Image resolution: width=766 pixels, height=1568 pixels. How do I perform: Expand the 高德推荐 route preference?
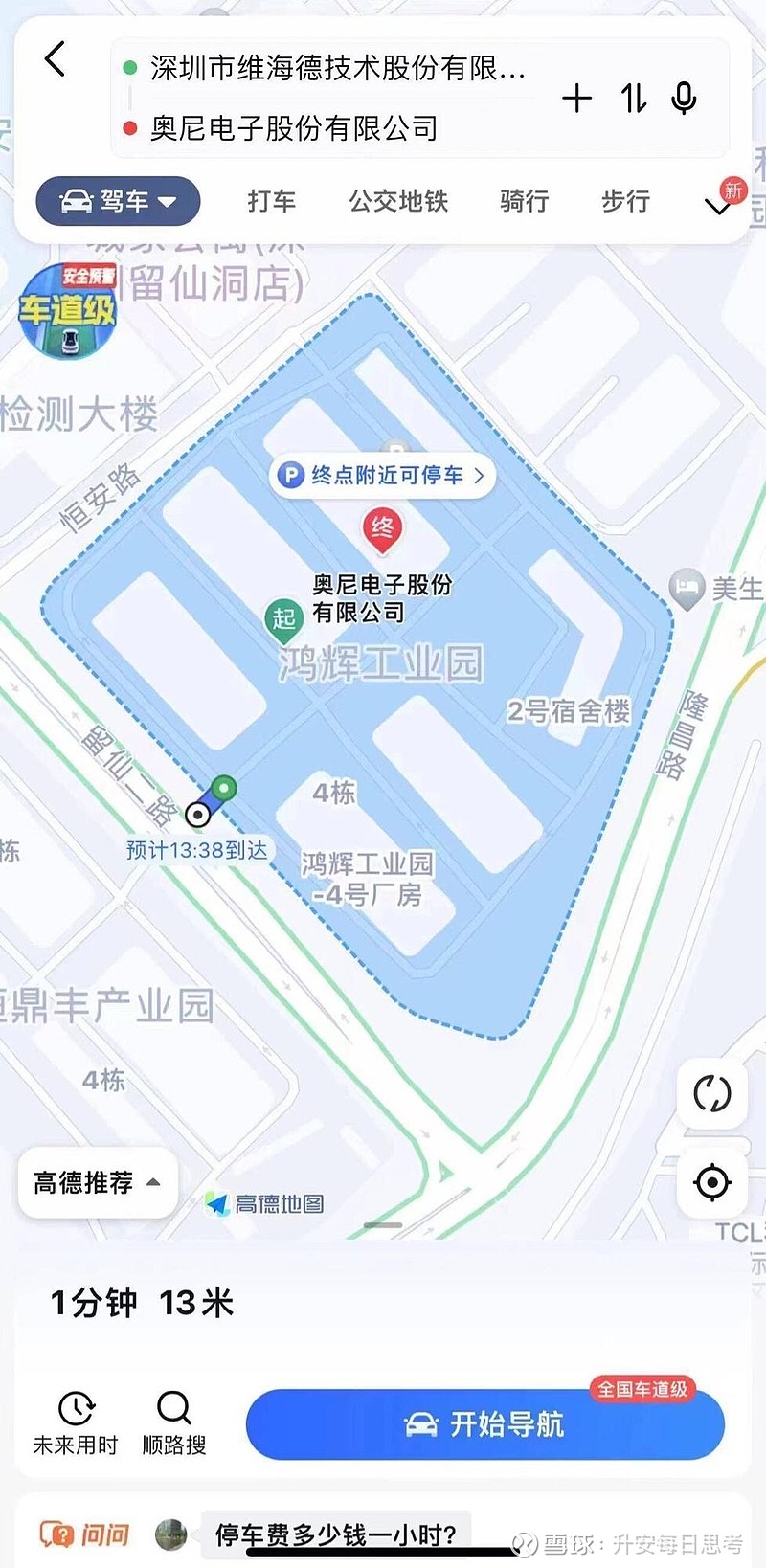[98, 1183]
